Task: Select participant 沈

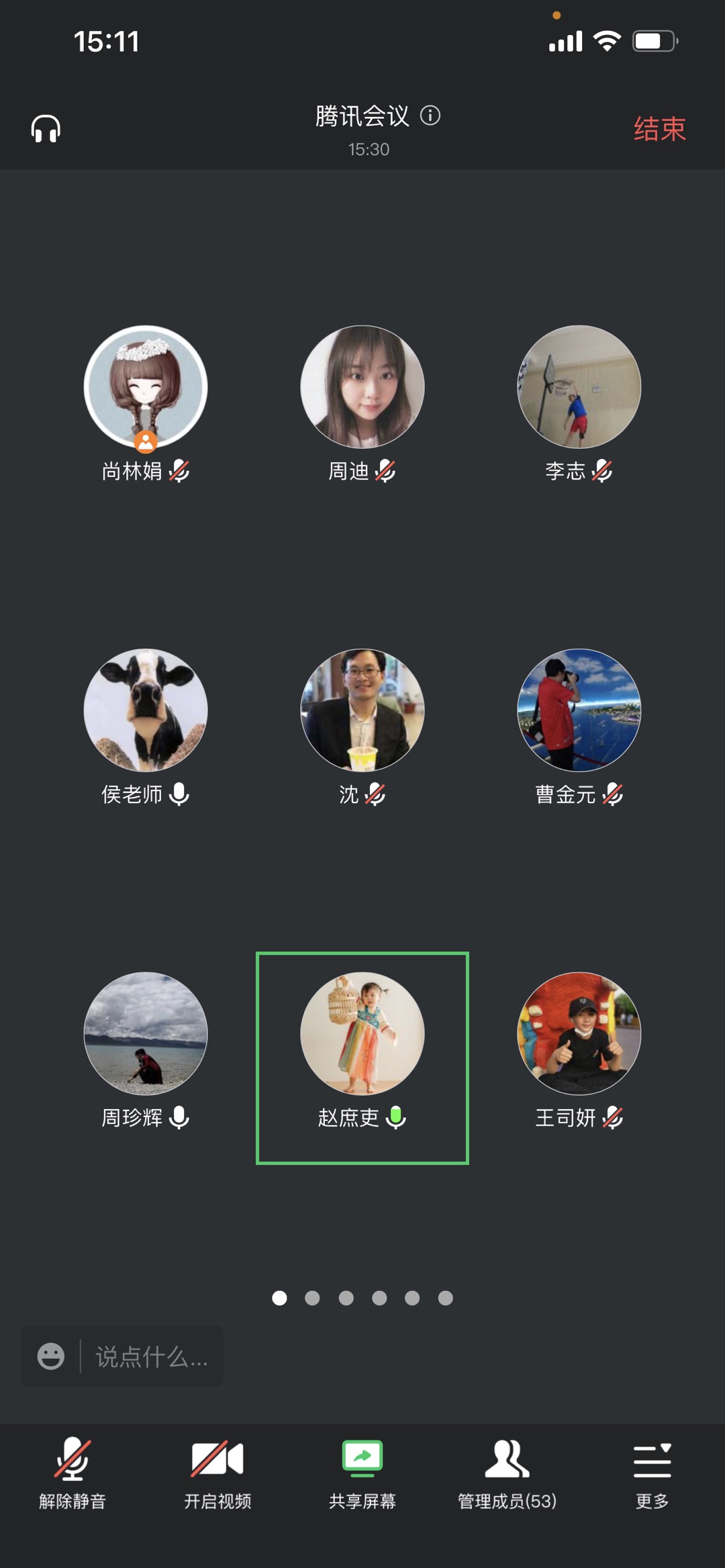Action: 362,710
